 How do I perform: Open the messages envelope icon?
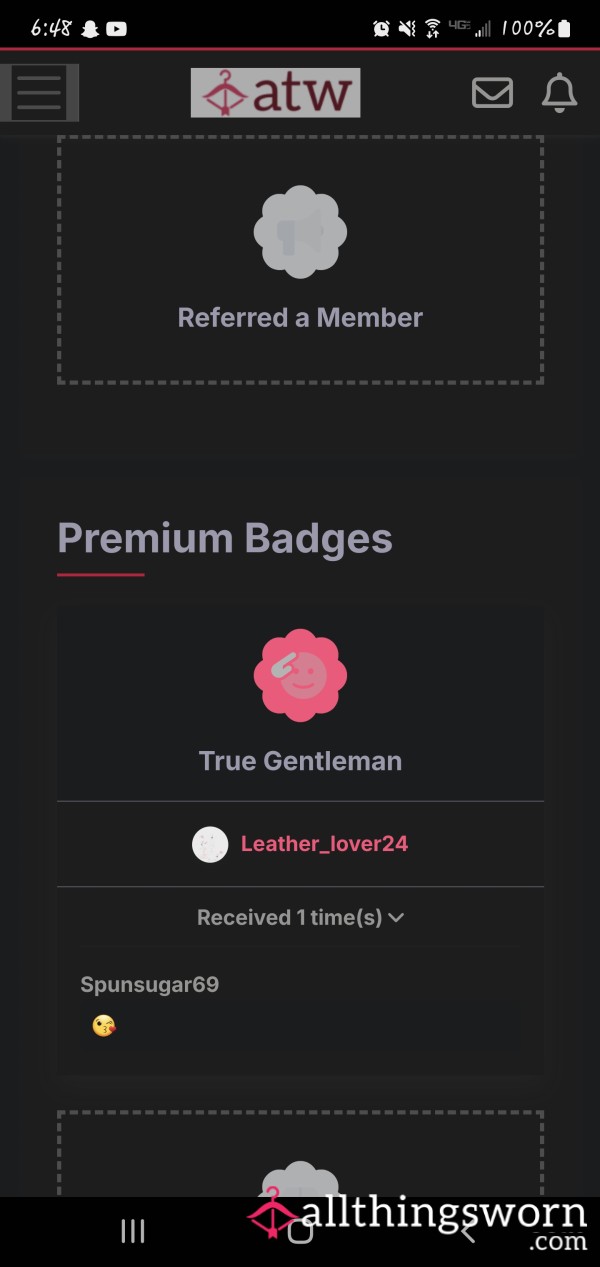492,93
